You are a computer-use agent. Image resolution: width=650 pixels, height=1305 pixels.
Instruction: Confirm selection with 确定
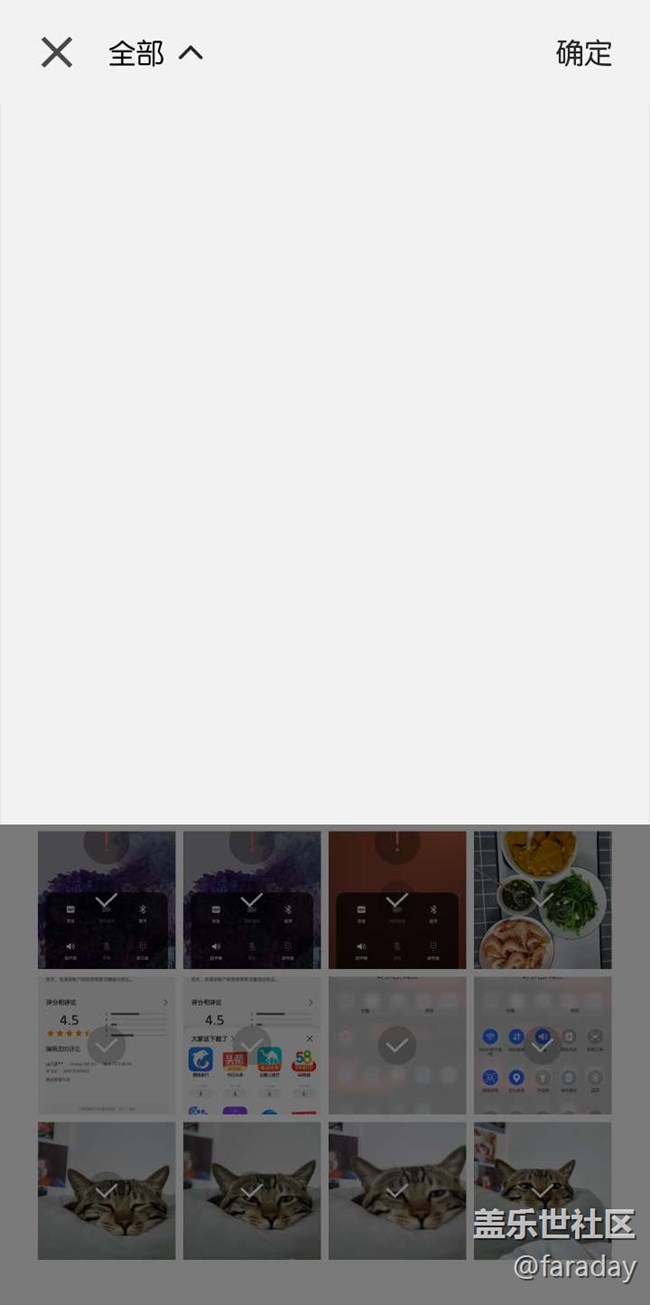(583, 53)
